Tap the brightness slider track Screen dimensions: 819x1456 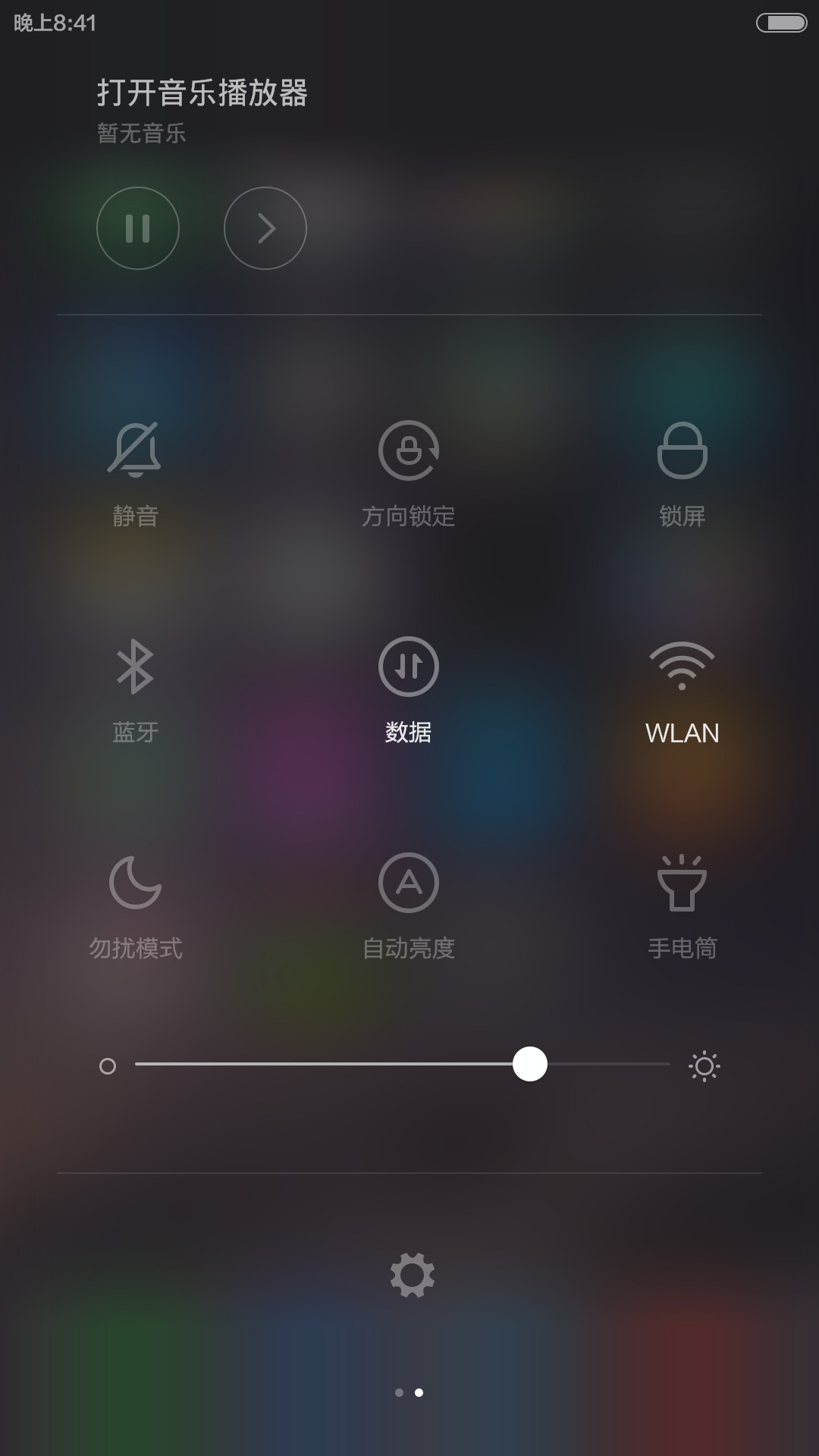click(403, 1064)
